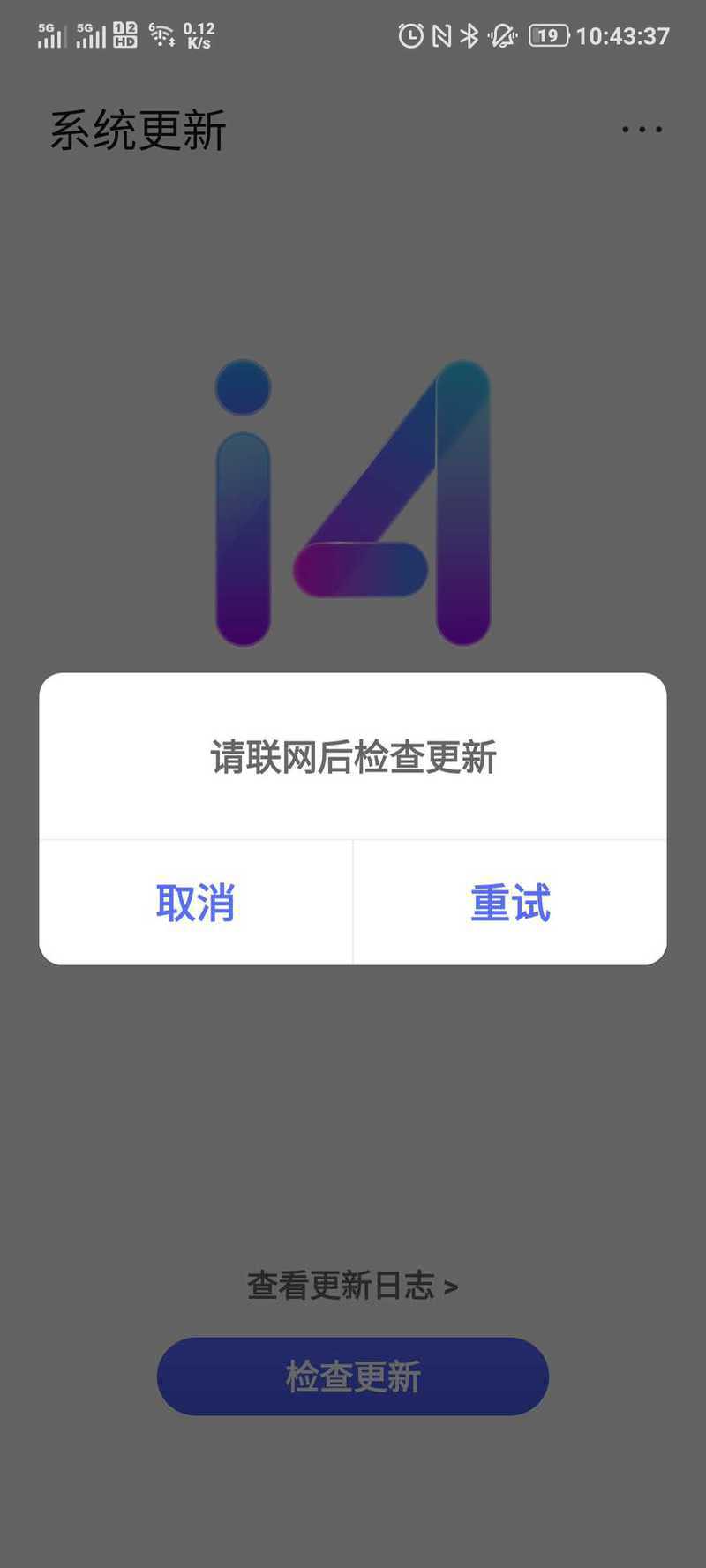Tap 取消 to dismiss the dialog
706x1568 pixels.
[x=195, y=902]
